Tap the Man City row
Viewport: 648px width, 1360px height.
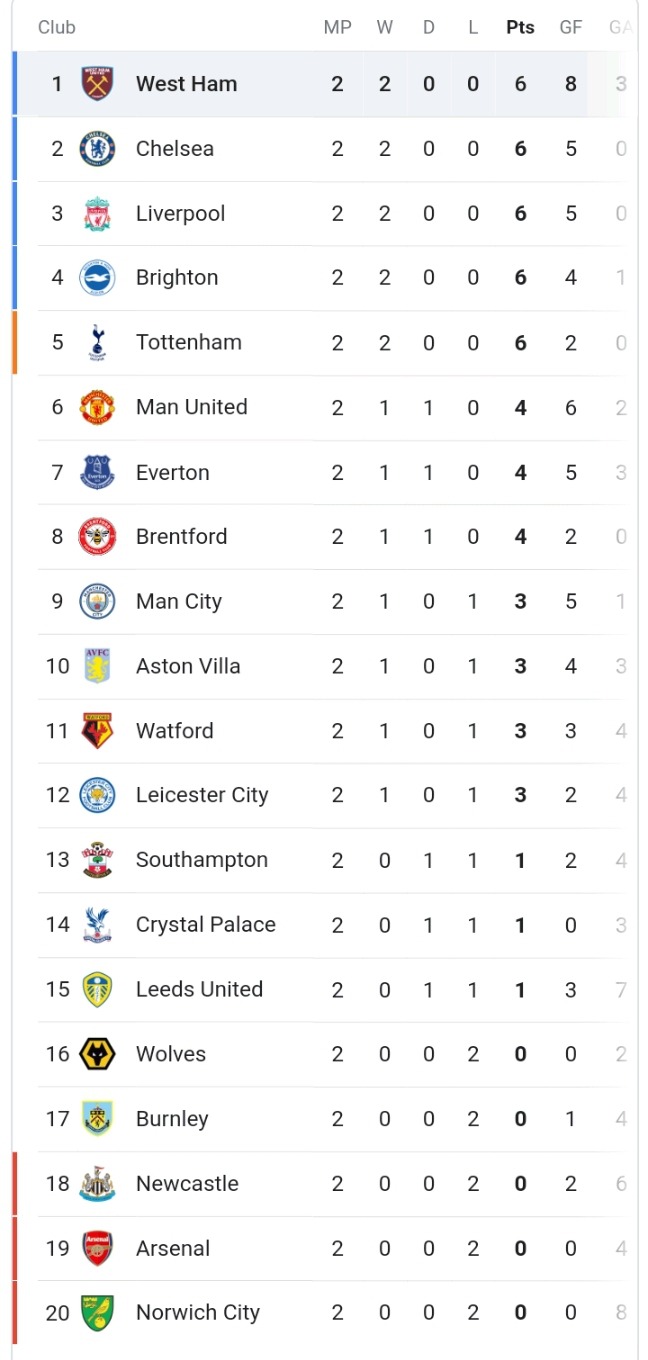(x=325, y=601)
